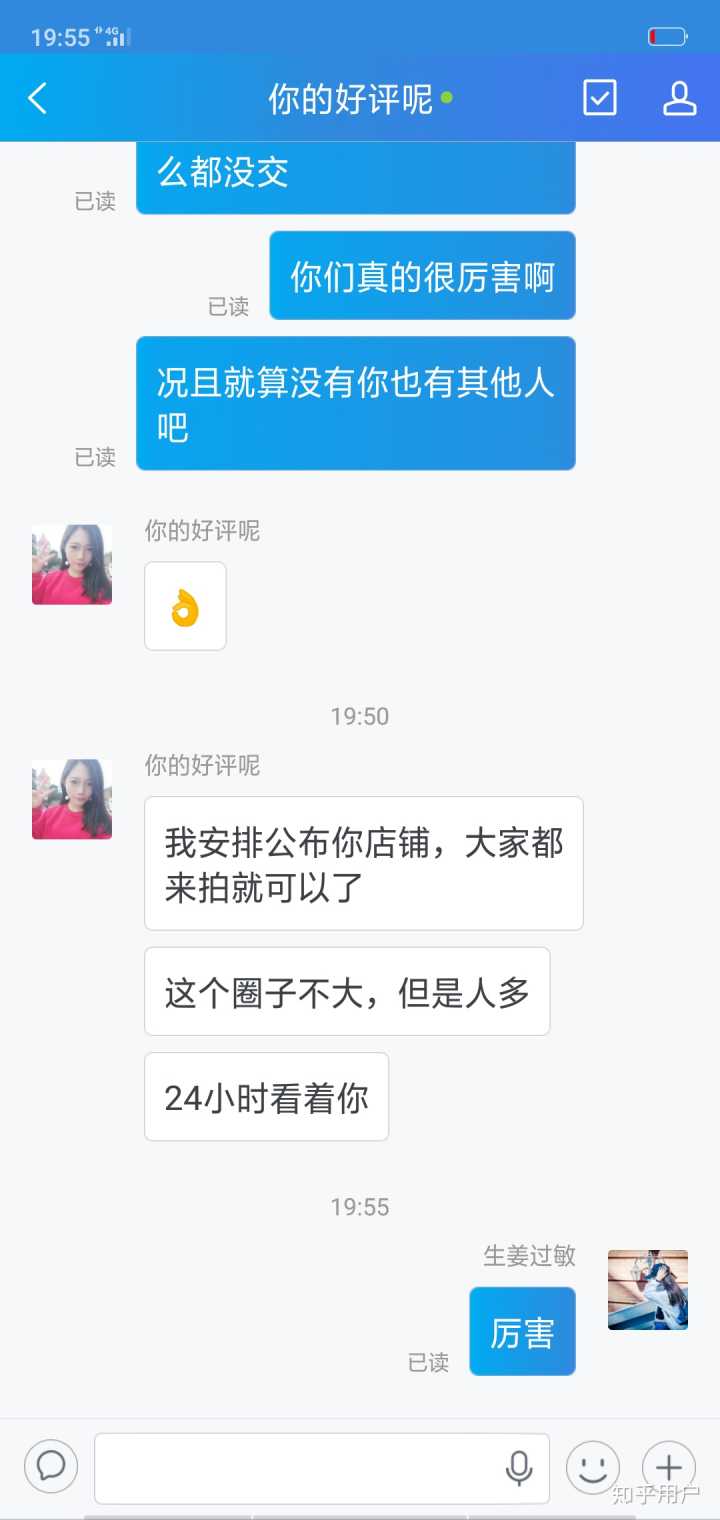The image size is (720, 1520).
Task: Open the checkbox task icon in header
Action: pyautogui.click(x=599, y=98)
